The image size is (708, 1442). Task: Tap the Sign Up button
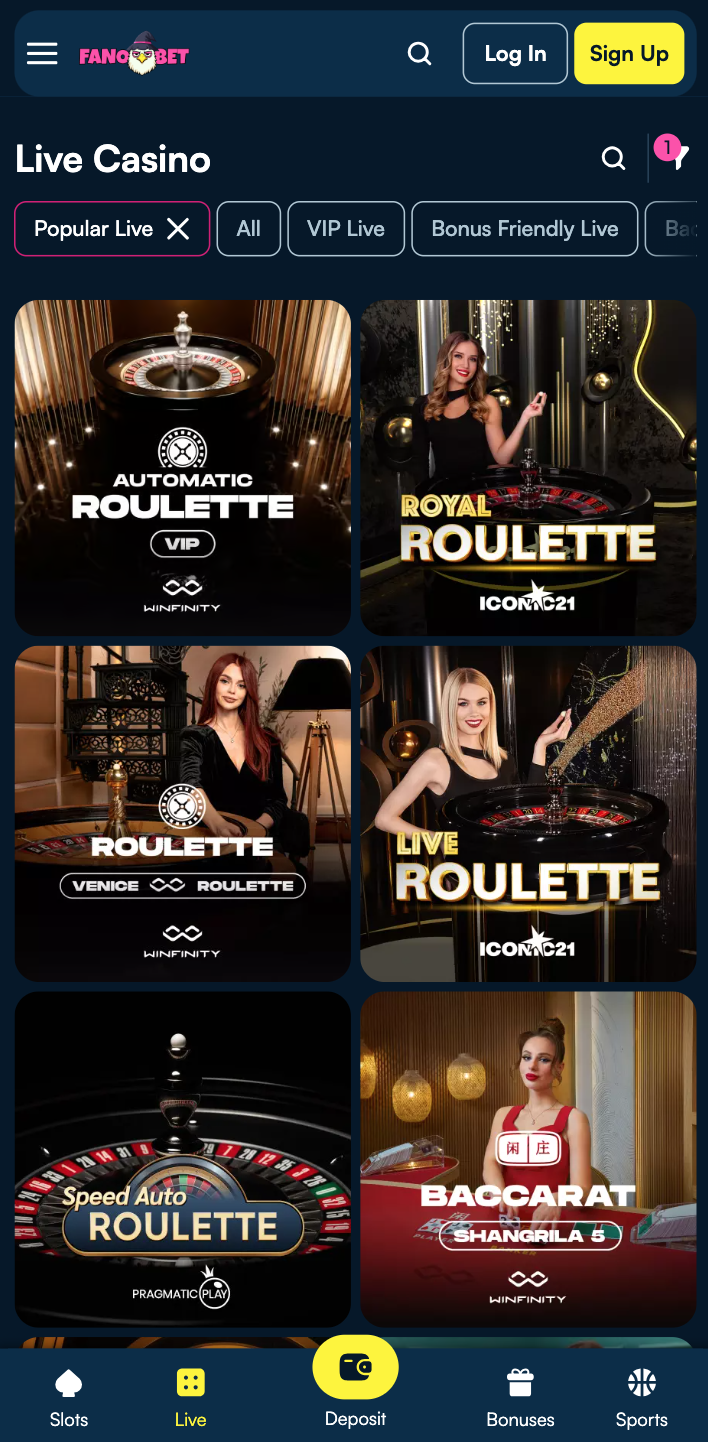pos(629,54)
